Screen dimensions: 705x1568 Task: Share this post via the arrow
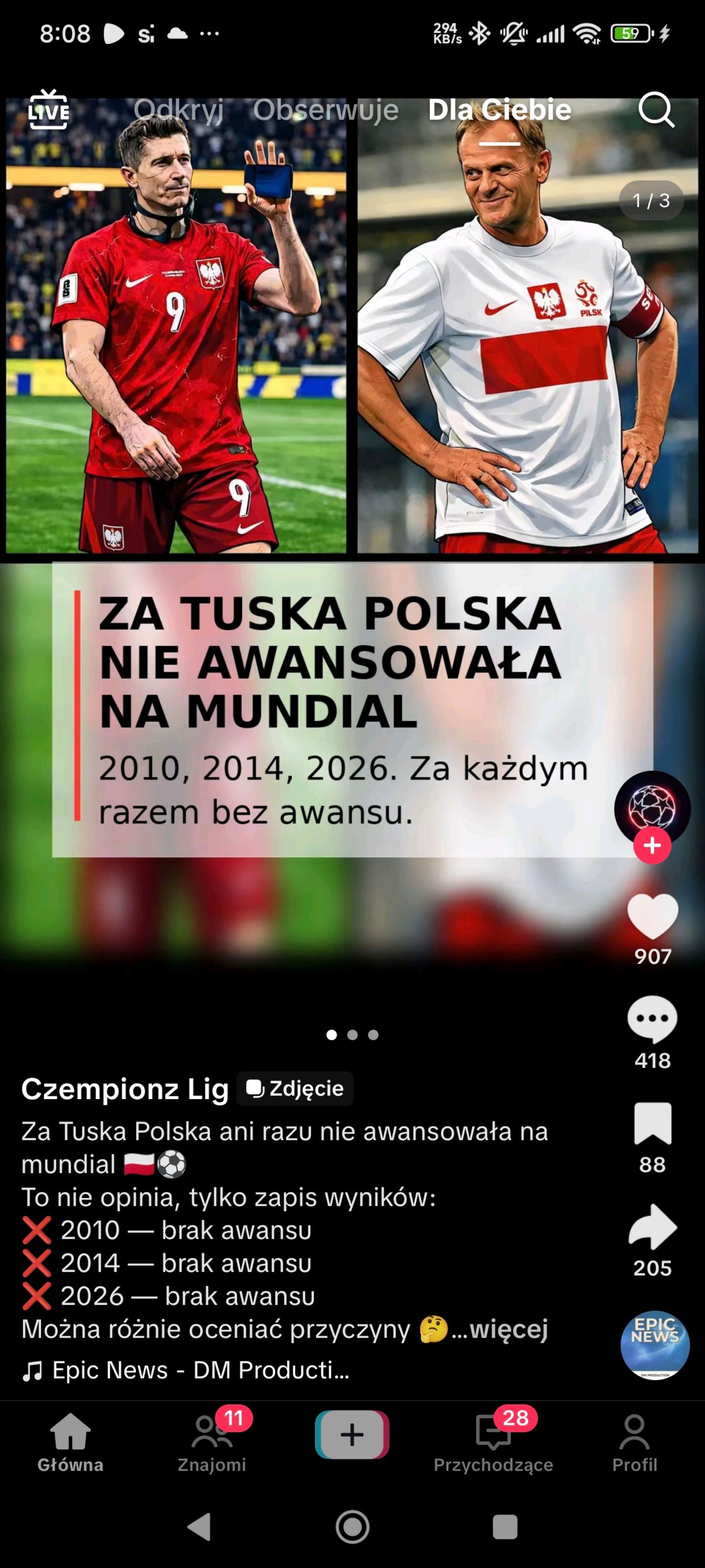652,1227
